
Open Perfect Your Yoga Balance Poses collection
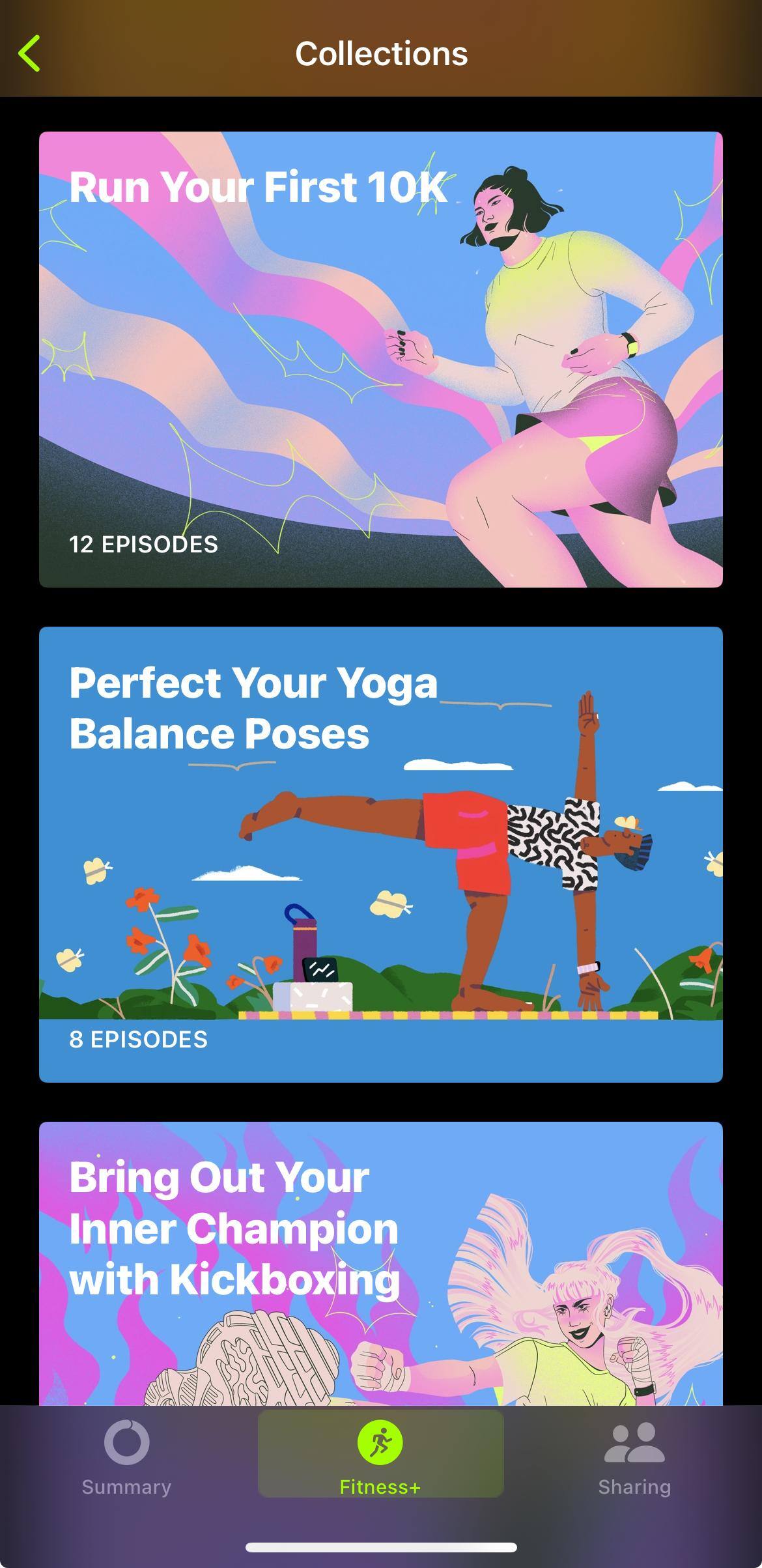(x=380, y=854)
